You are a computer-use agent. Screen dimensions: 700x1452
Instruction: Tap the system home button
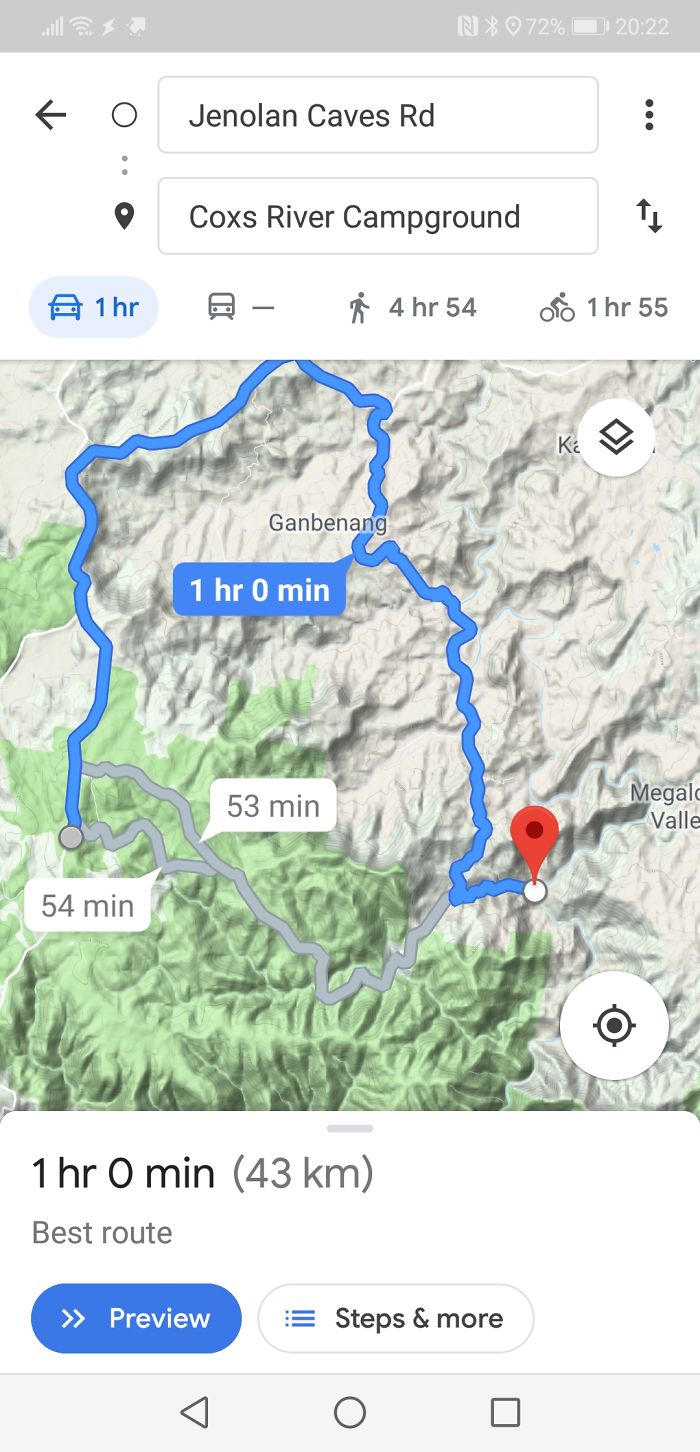coord(350,1412)
